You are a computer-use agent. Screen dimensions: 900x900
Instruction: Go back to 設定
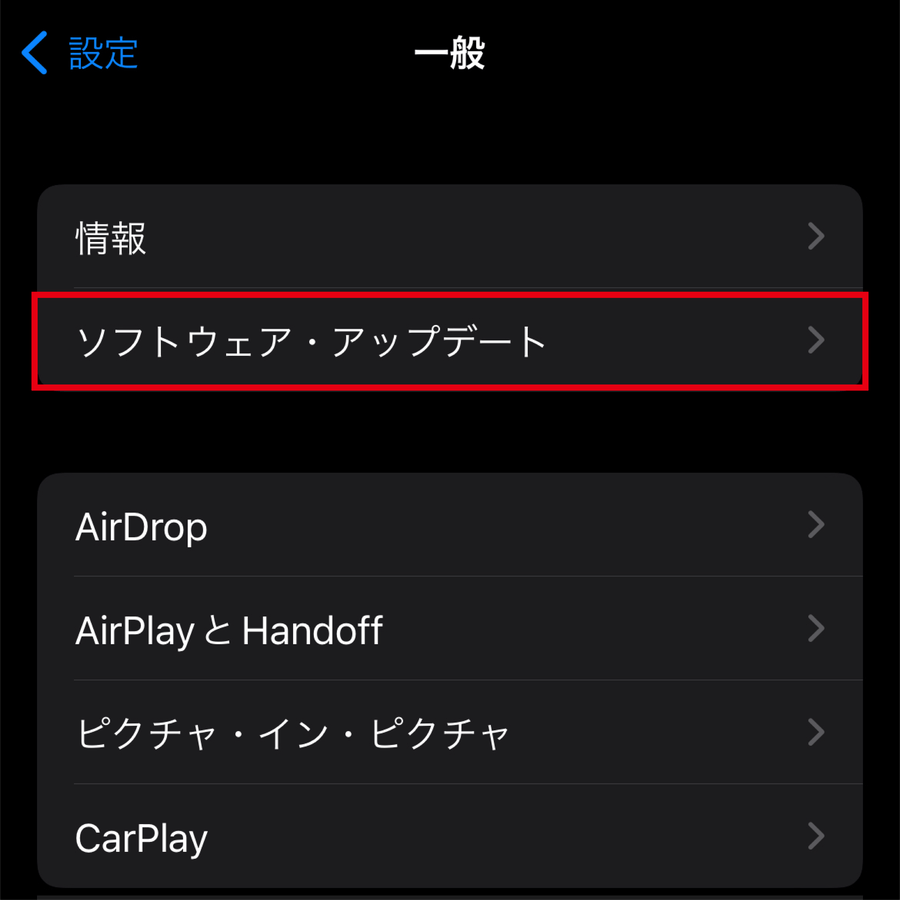click(x=80, y=53)
